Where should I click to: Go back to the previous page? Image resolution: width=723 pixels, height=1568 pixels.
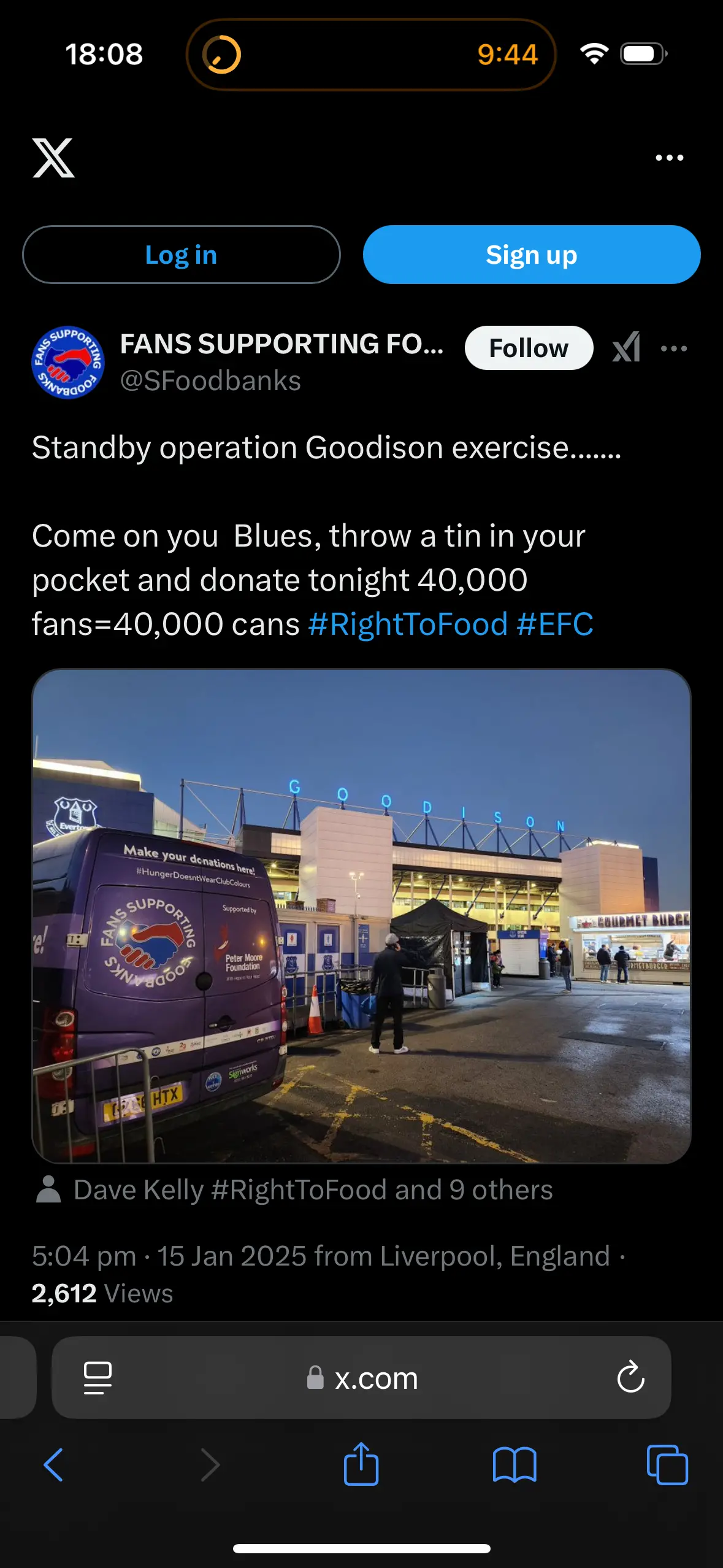pos(54,1465)
